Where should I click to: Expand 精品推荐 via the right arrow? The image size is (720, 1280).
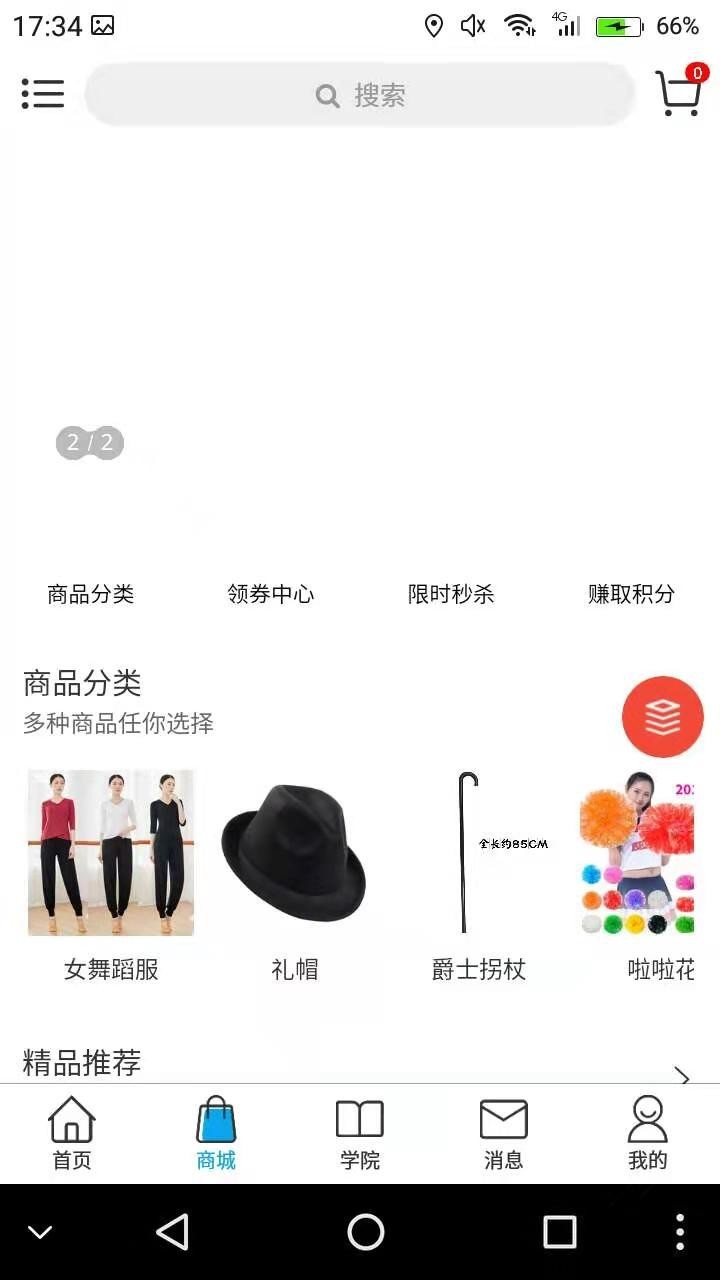point(684,1075)
